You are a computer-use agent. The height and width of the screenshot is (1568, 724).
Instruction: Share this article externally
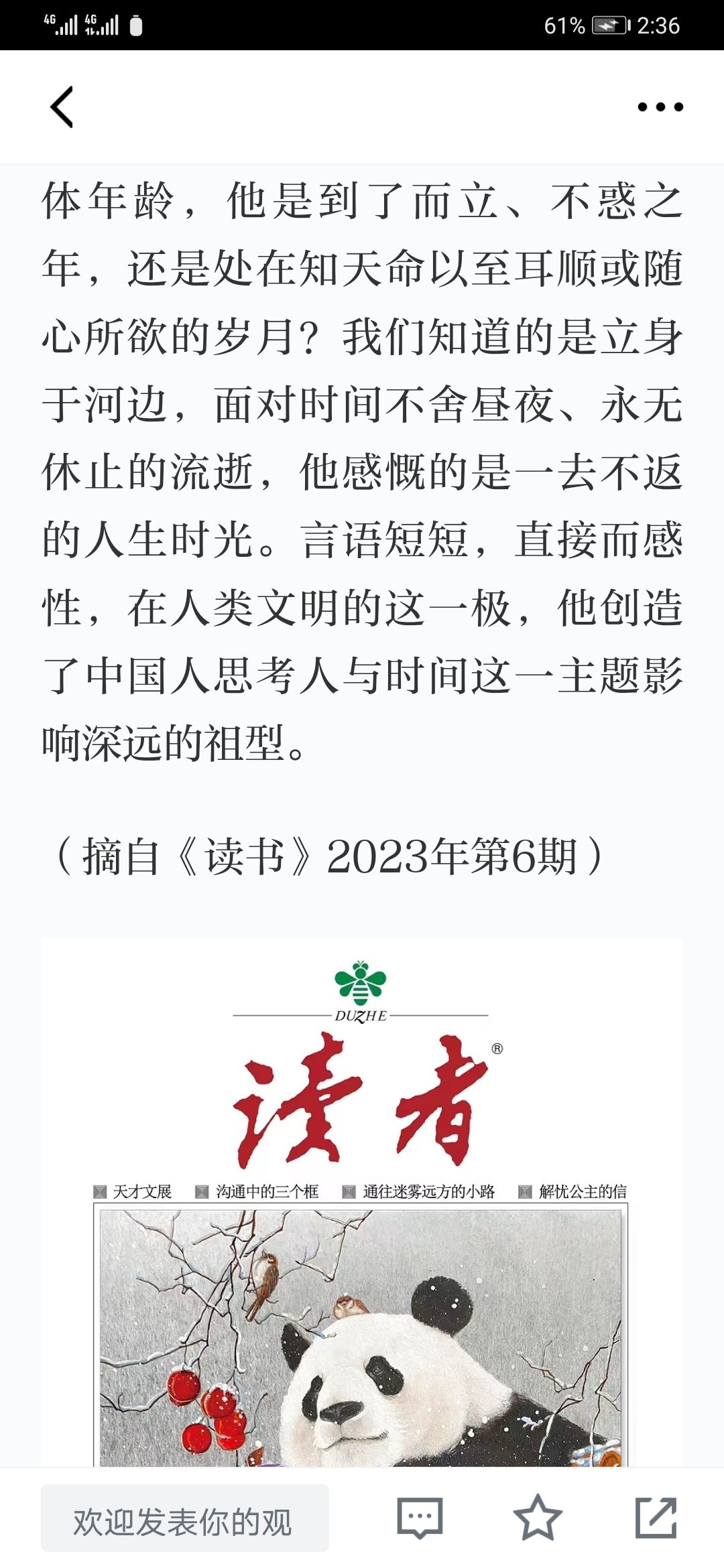point(656,1518)
